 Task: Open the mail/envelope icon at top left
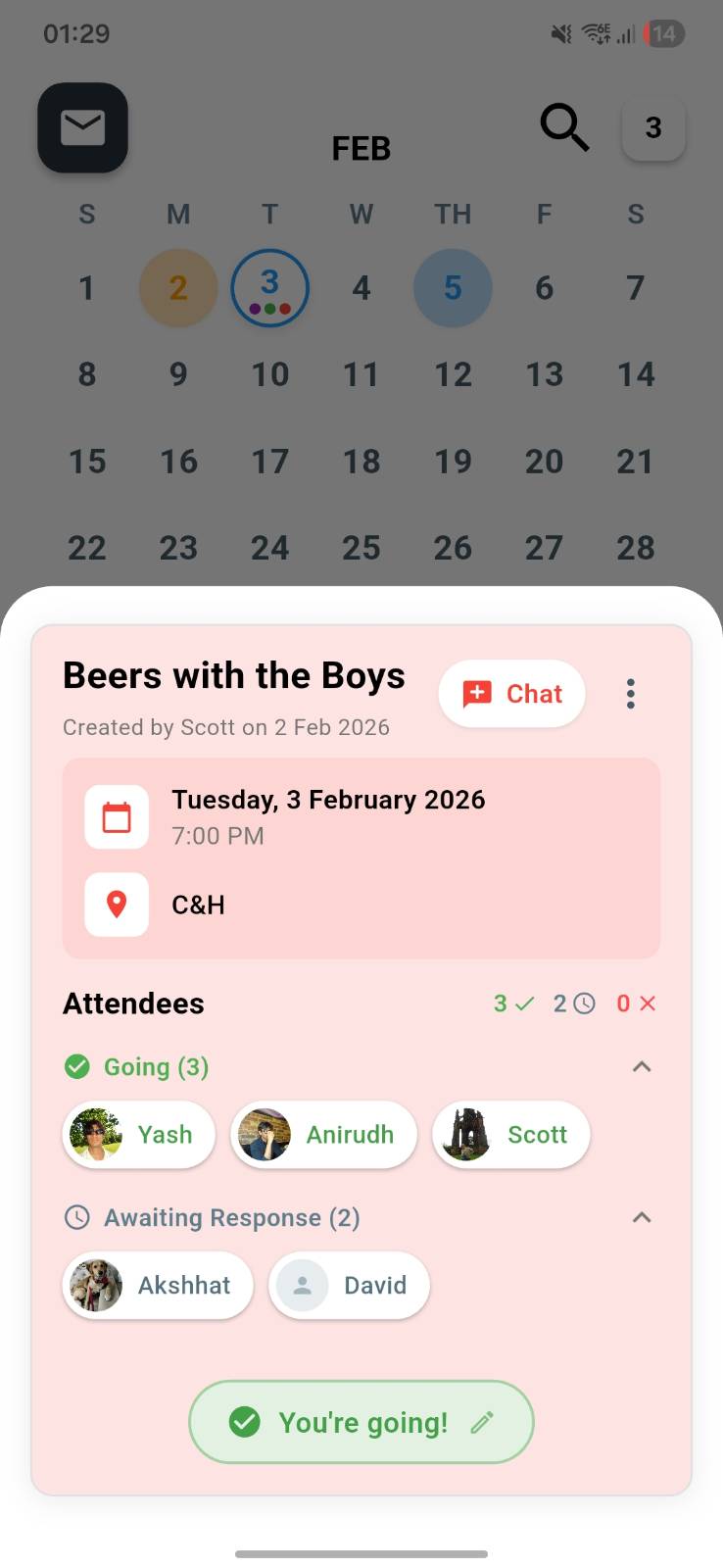click(x=82, y=127)
